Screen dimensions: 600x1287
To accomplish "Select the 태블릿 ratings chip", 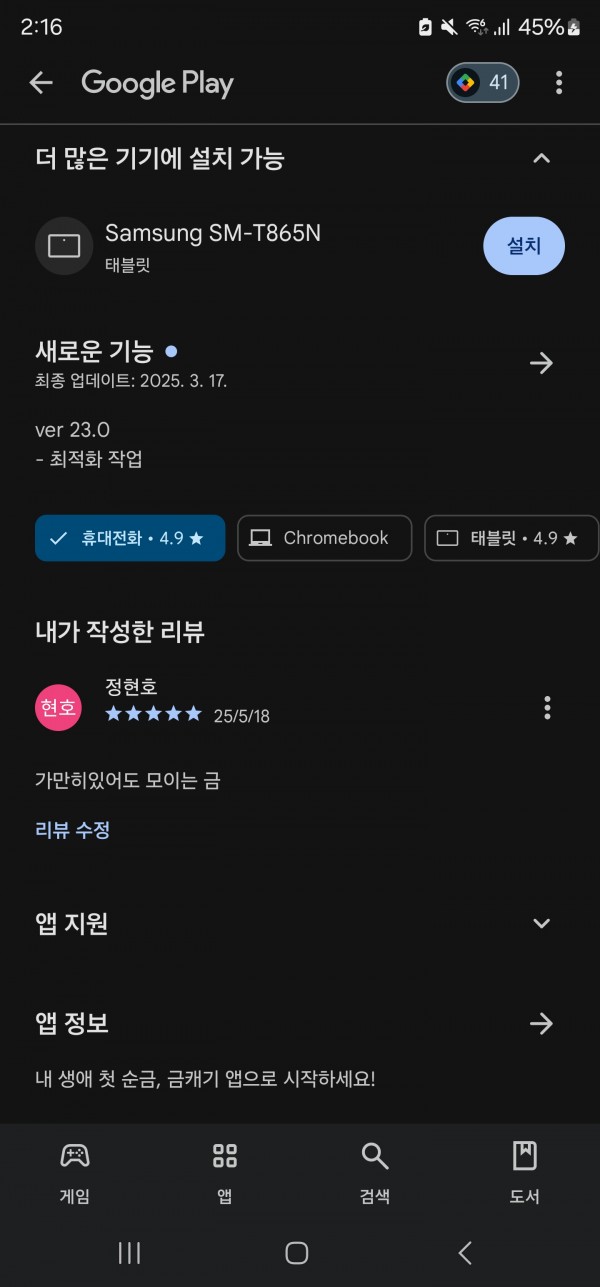I will 512,538.
